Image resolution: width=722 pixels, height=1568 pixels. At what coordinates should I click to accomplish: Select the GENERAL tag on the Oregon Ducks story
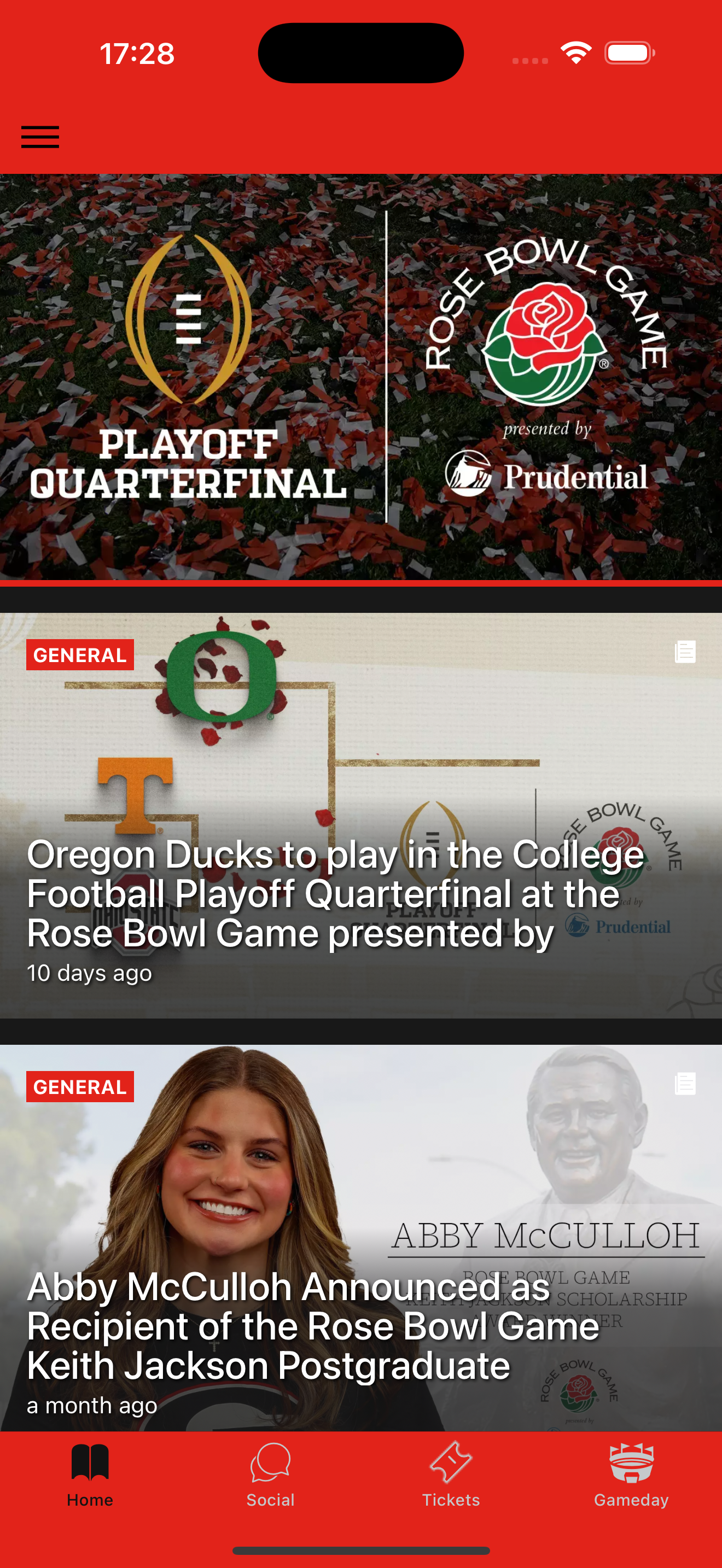coord(80,655)
